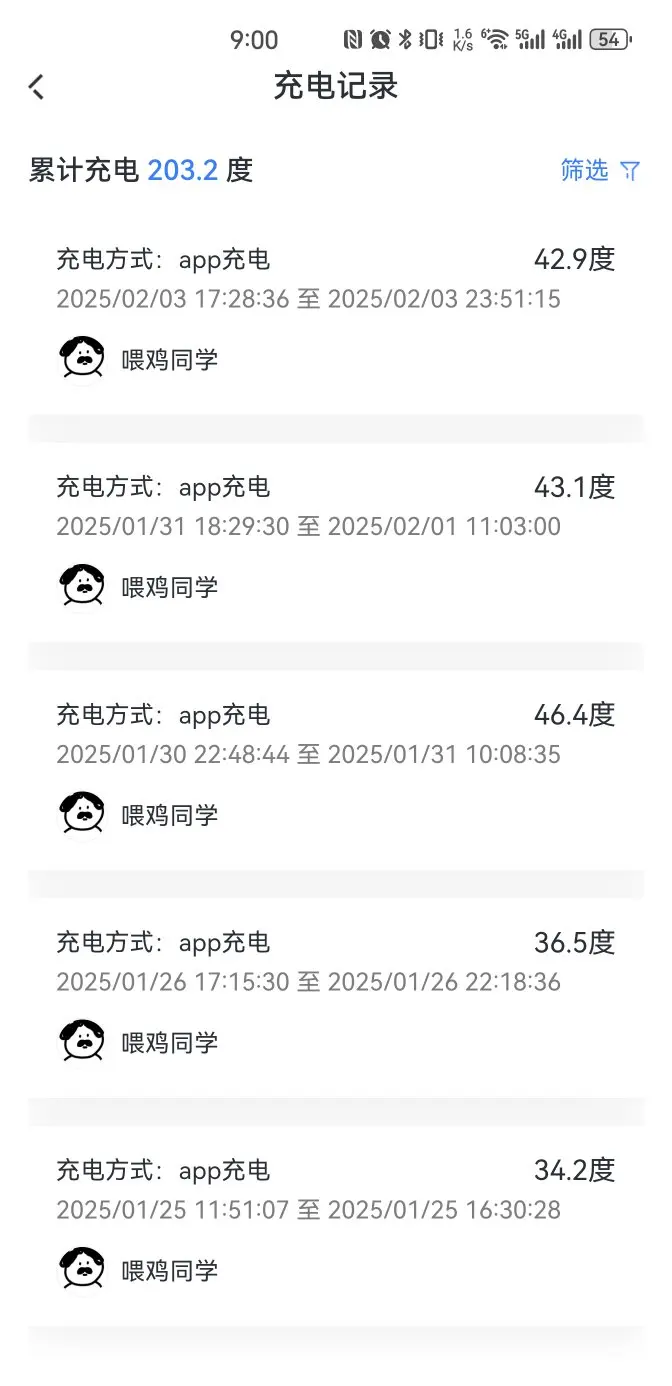Viewport: 672px width, 1386px height.
Task: Tap the 34.2度 charging record
Action: coord(336,1226)
